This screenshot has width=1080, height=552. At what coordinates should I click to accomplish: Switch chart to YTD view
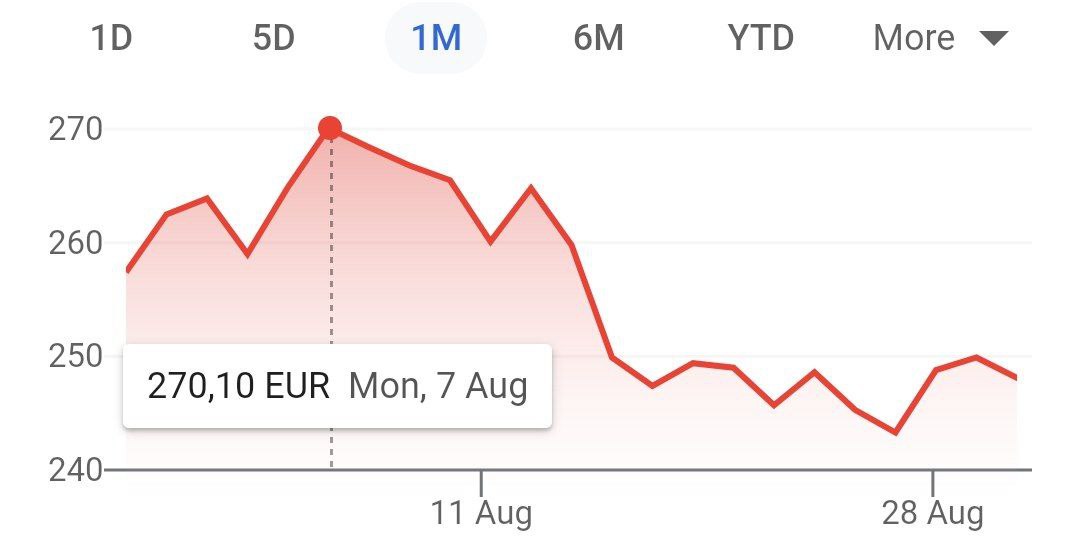click(x=760, y=39)
